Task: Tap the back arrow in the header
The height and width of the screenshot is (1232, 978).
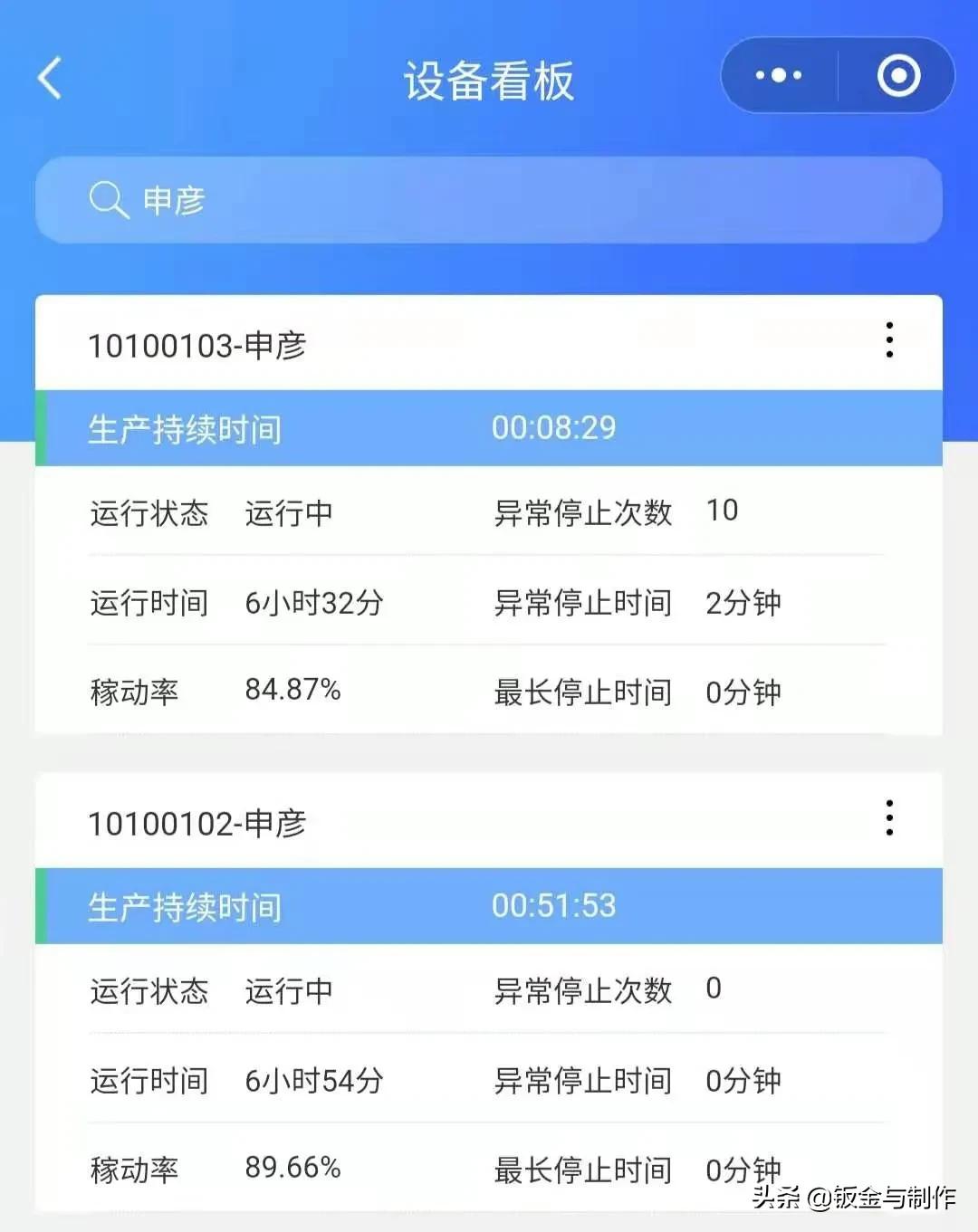Action: coord(49,77)
